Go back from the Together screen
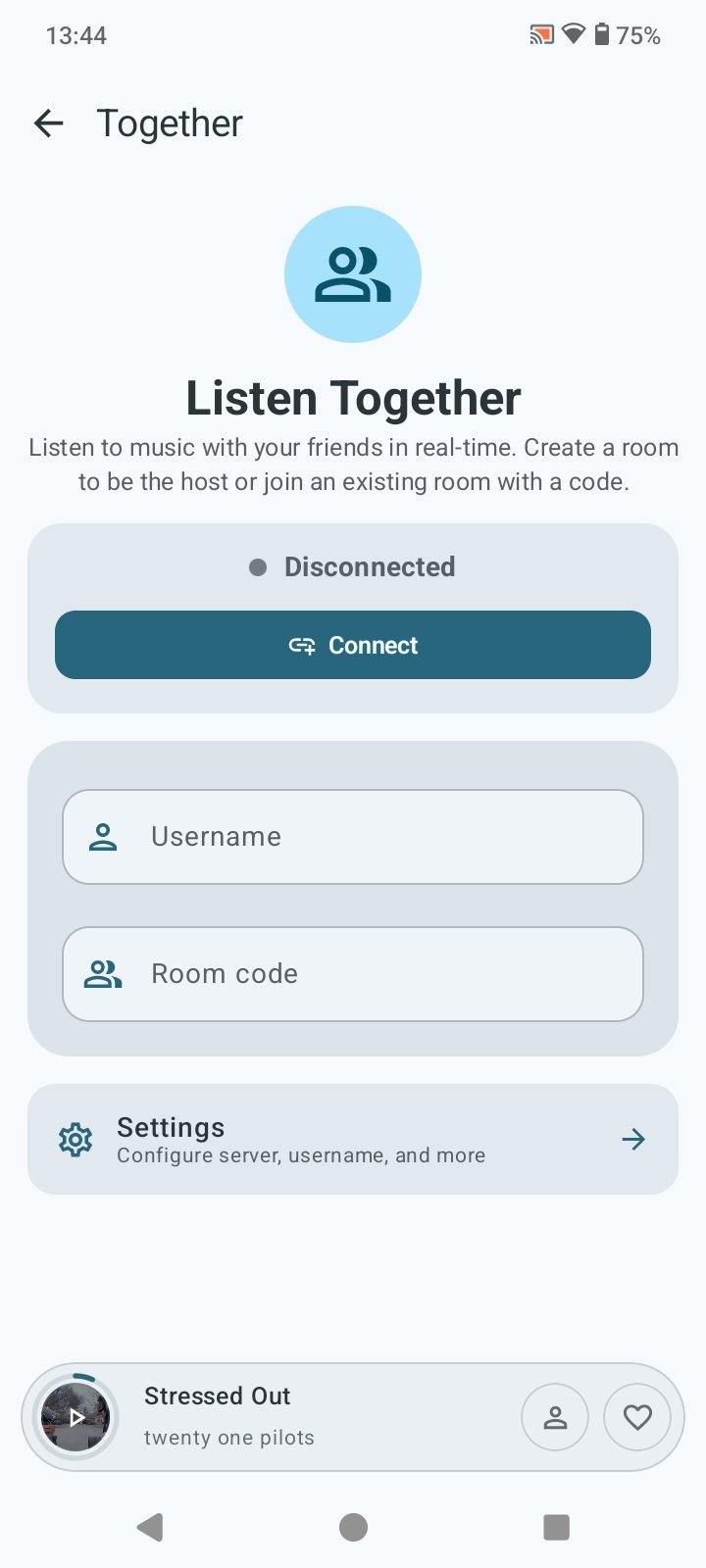 click(x=48, y=123)
